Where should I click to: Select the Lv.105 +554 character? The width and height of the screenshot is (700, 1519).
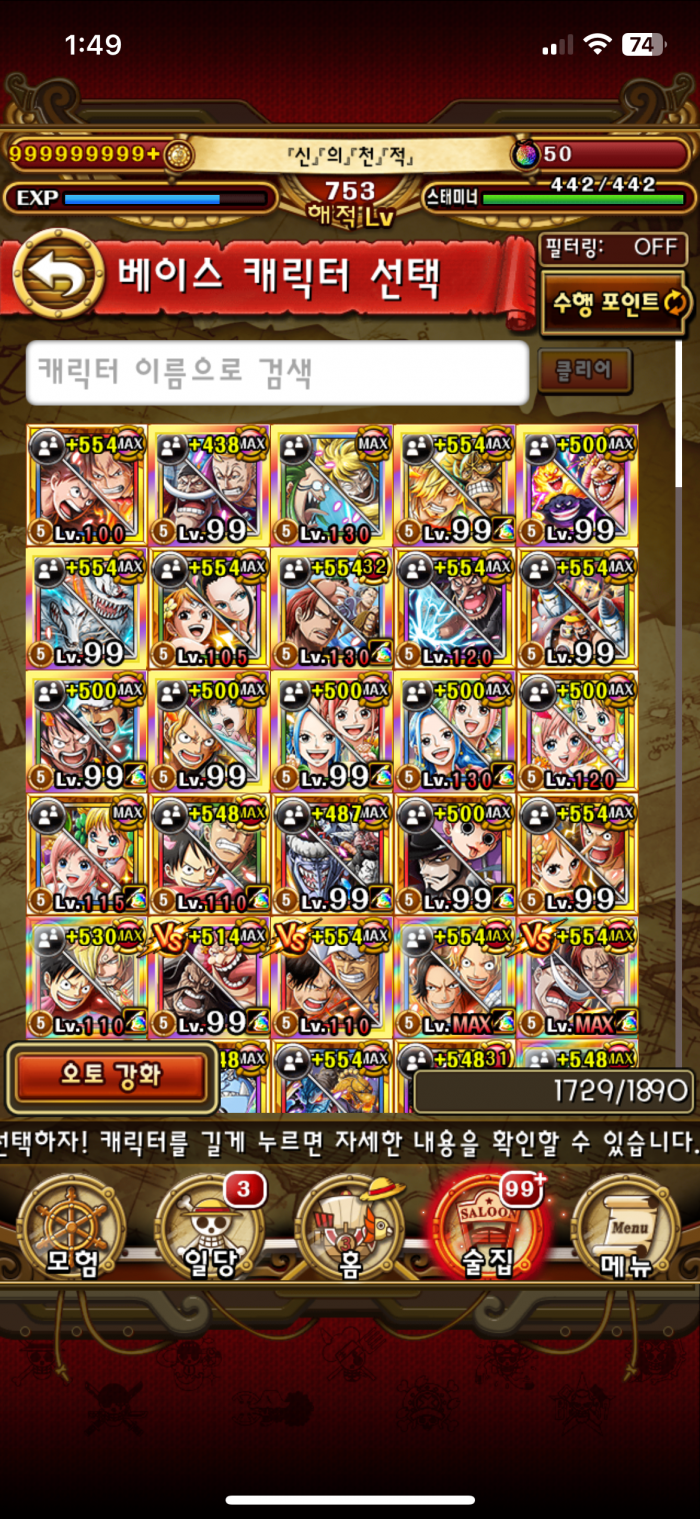coord(209,608)
